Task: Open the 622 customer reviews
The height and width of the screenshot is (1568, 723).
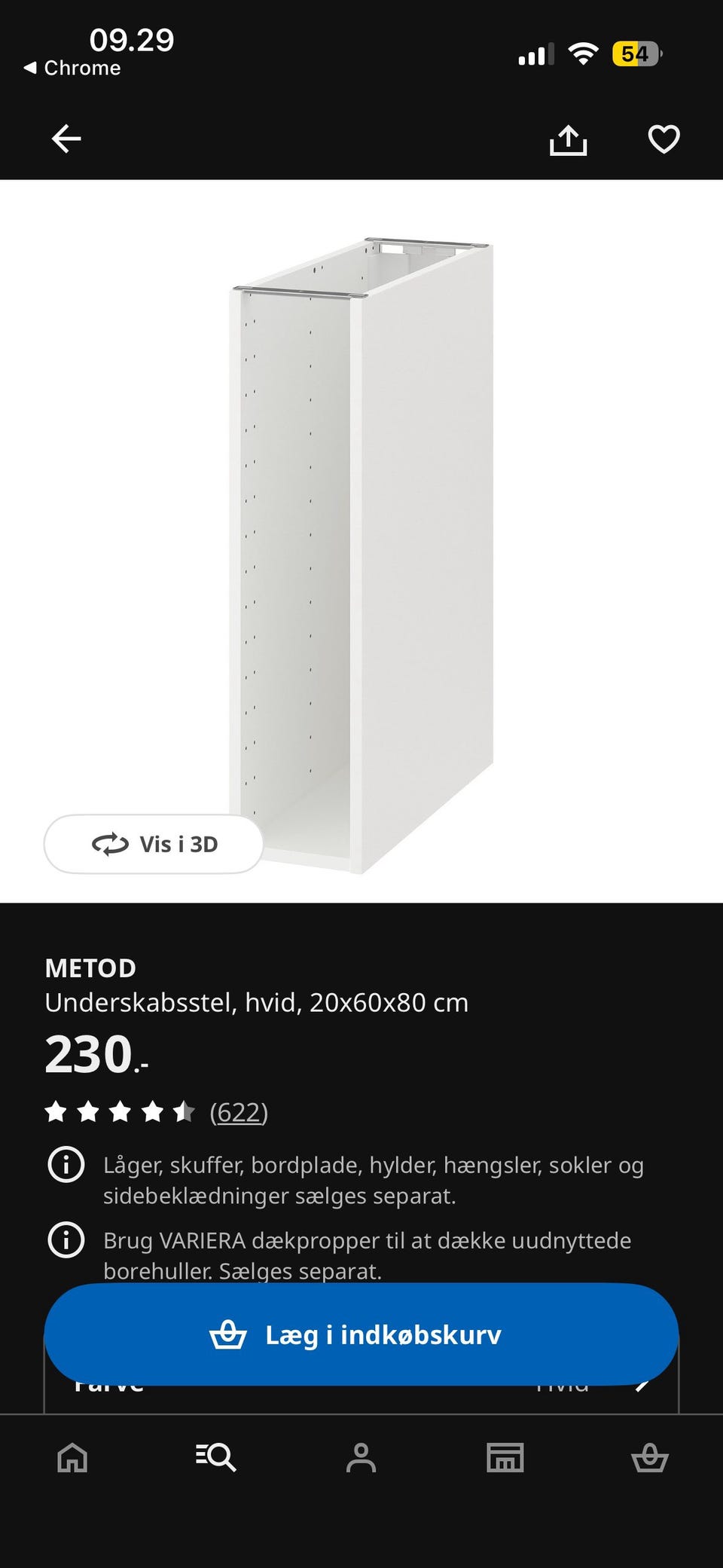Action: click(x=239, y=1112)
